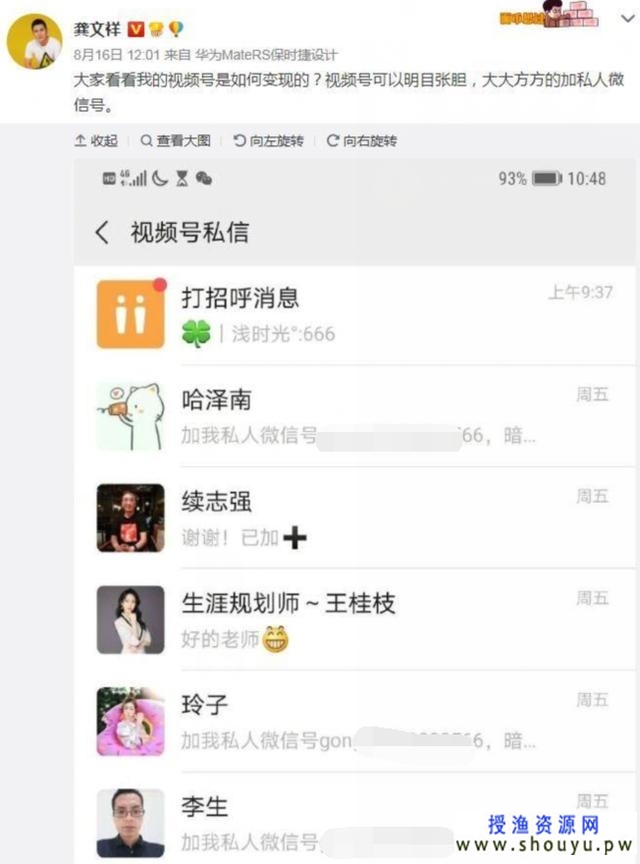Open the username 龚文祥 profile link

[x=97, y=30]
